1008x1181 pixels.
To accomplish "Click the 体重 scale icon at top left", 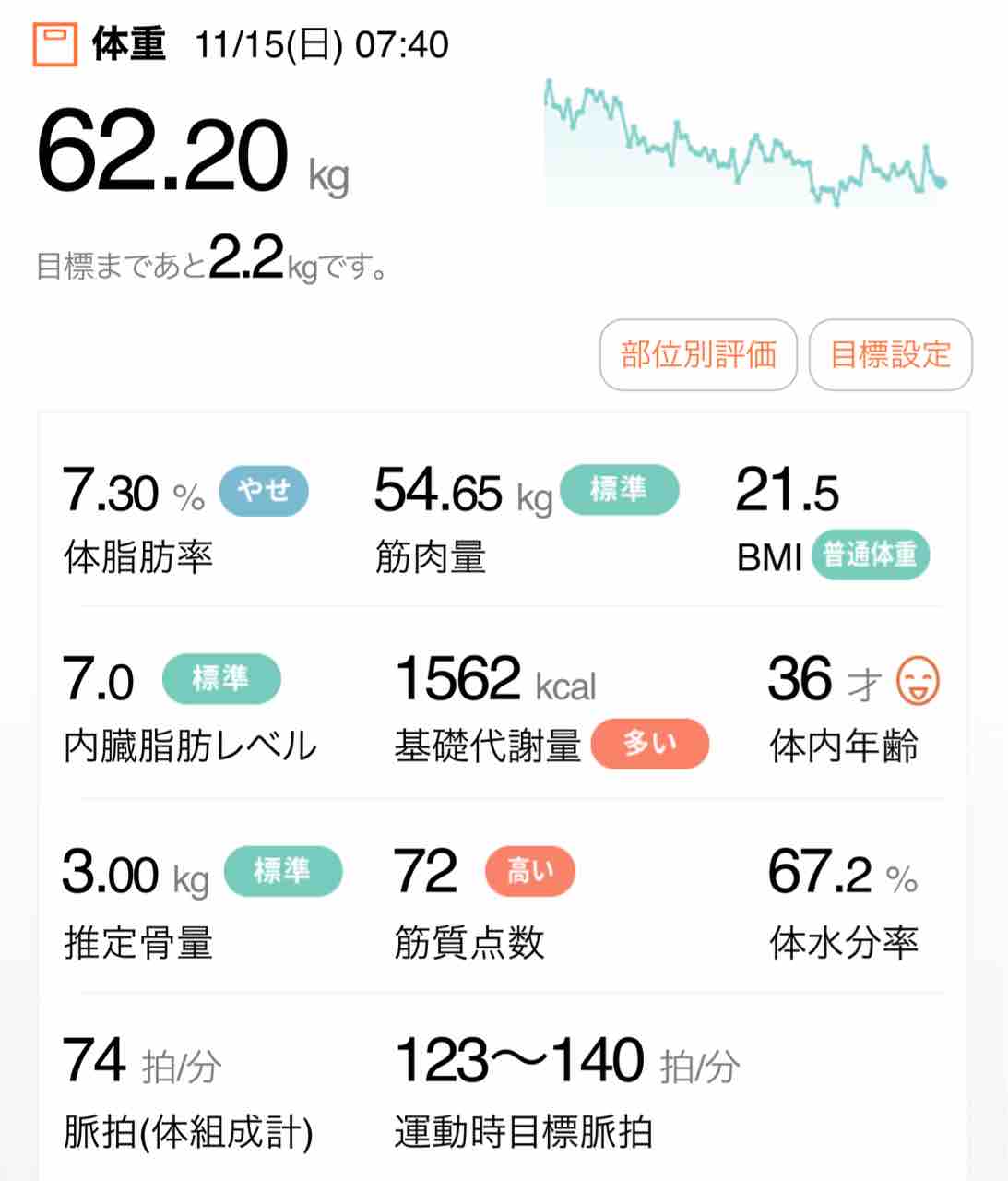I will [x=55, y=44].
